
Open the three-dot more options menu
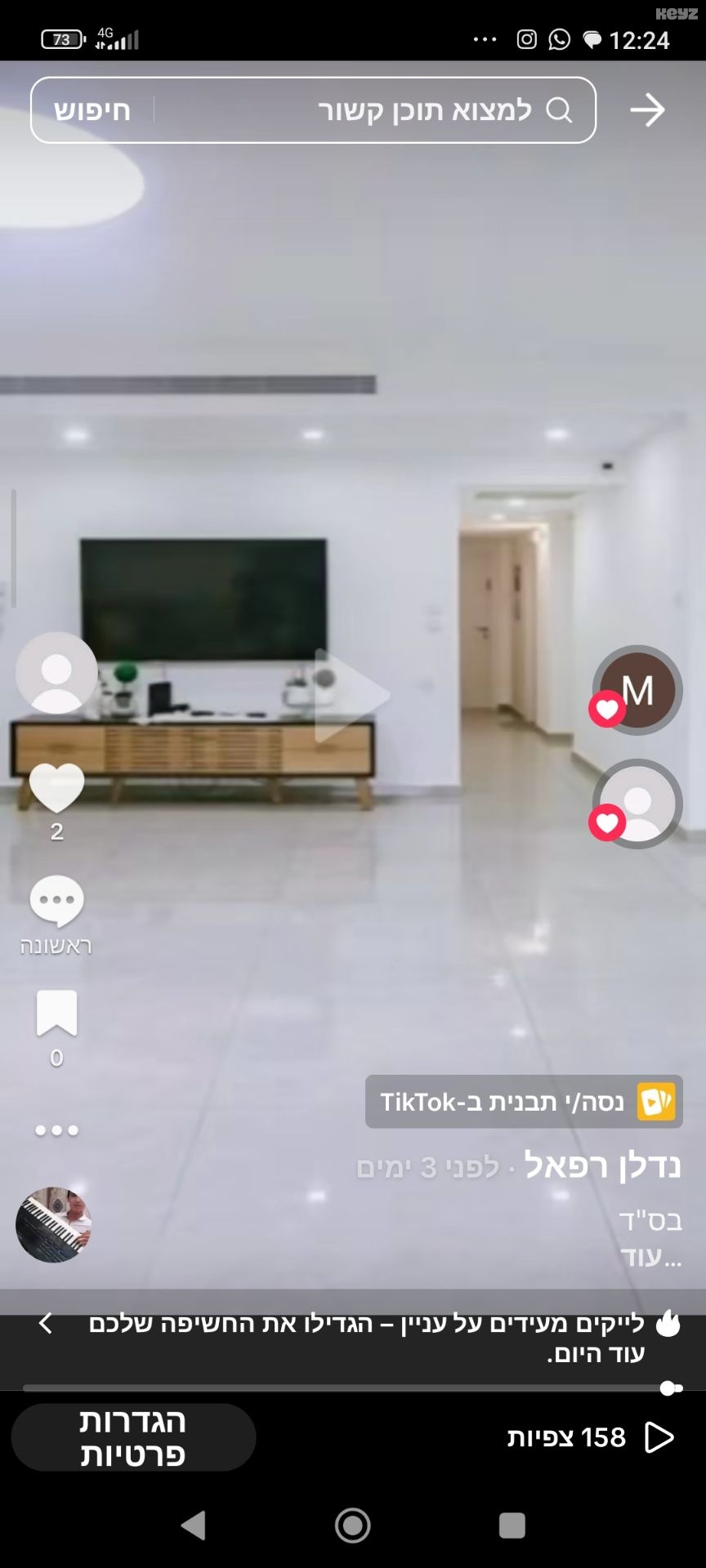point(56,1130)
